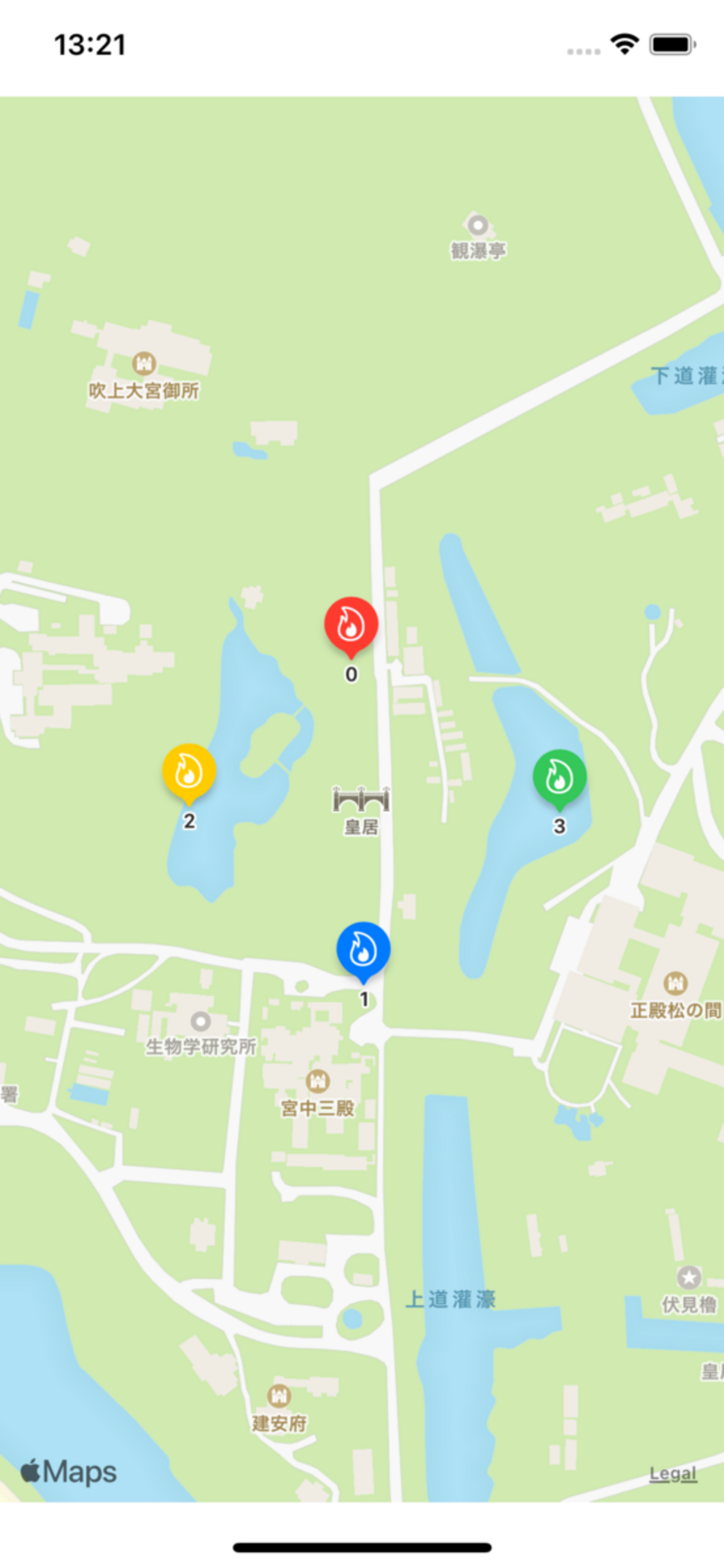The height and width of the screenshot is (1568, 724).
Task: Select the 生物学研究所 map marker
Action: tap(200, 1021)
